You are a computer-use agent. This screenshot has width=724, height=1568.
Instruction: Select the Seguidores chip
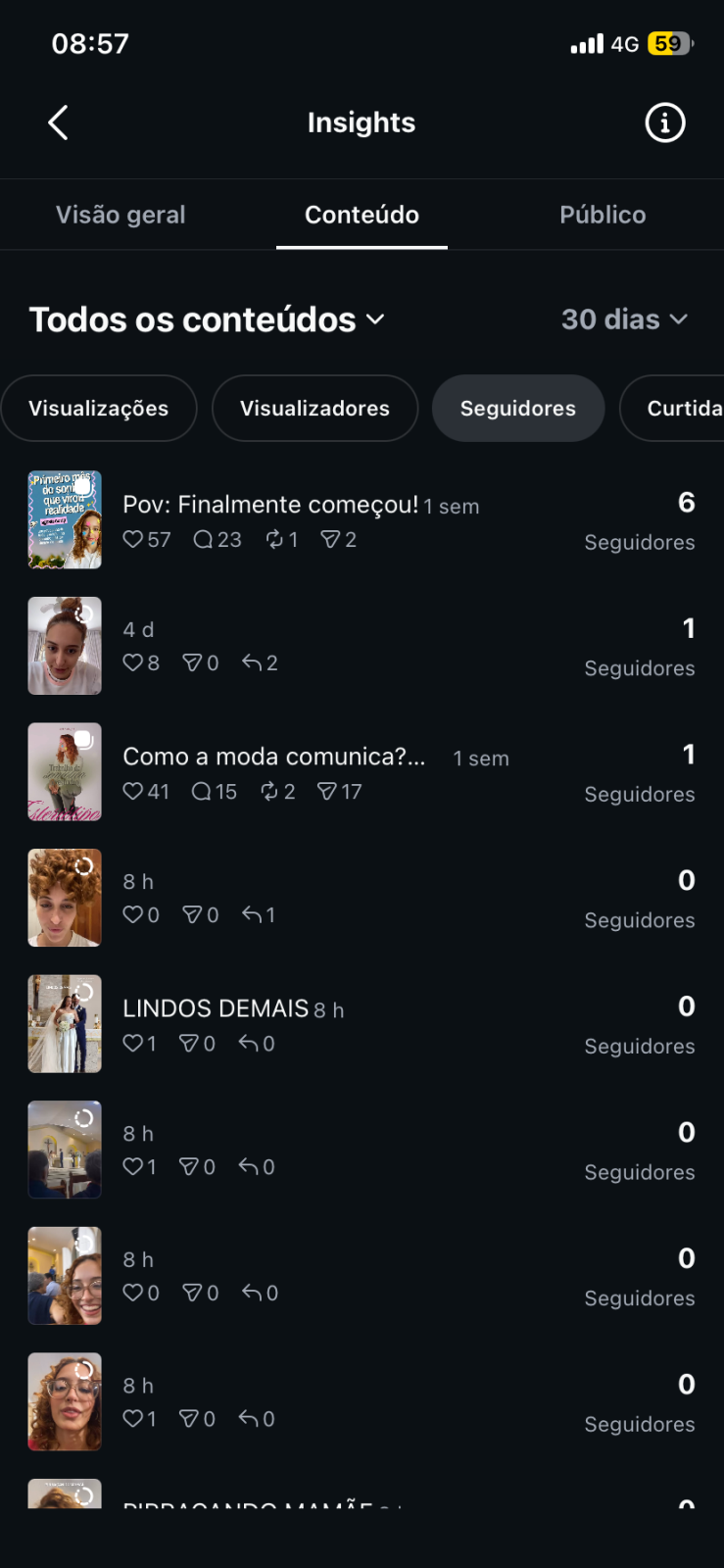(518, 408)
